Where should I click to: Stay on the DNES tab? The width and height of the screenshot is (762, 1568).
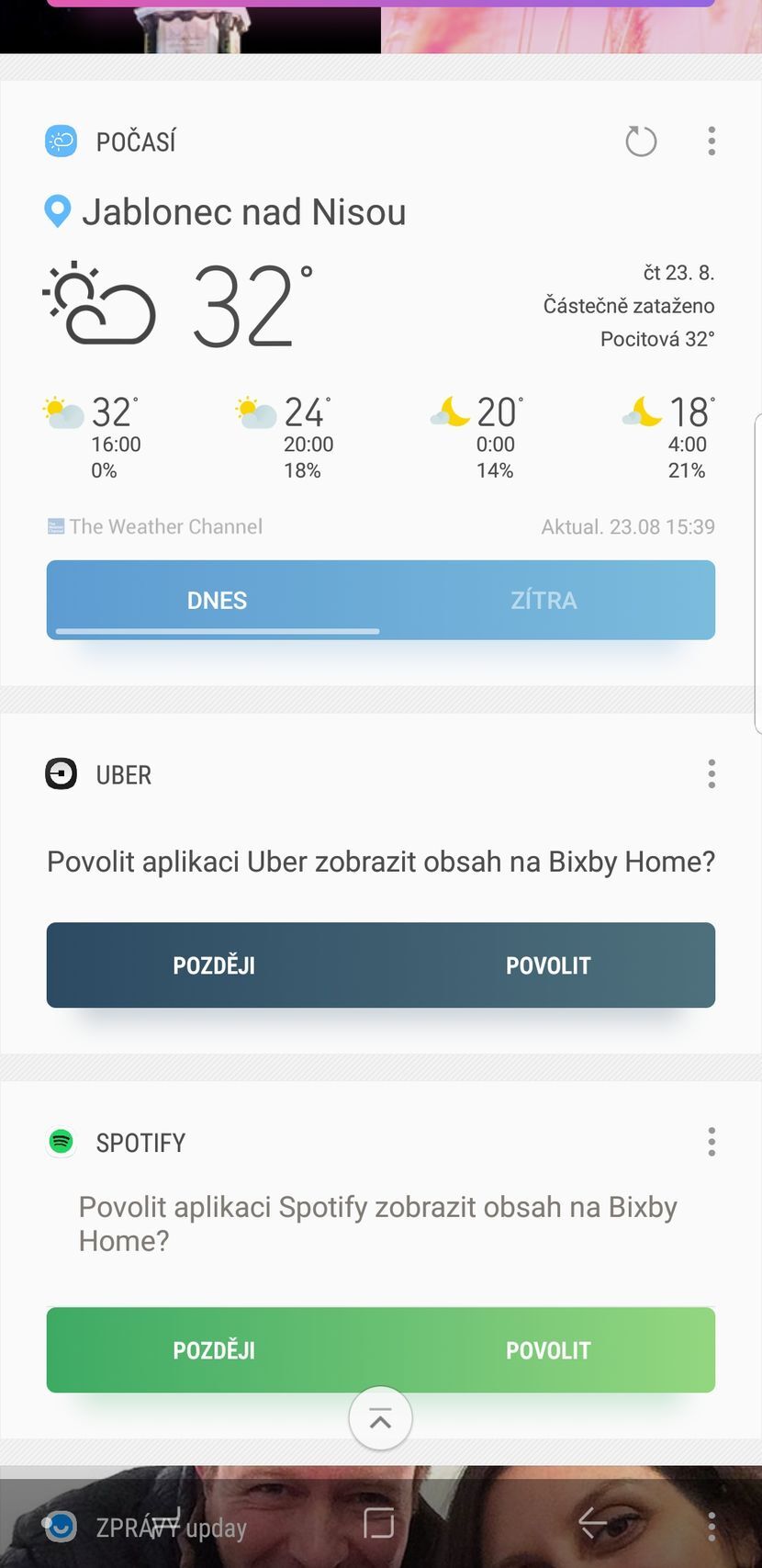[217, 600]
